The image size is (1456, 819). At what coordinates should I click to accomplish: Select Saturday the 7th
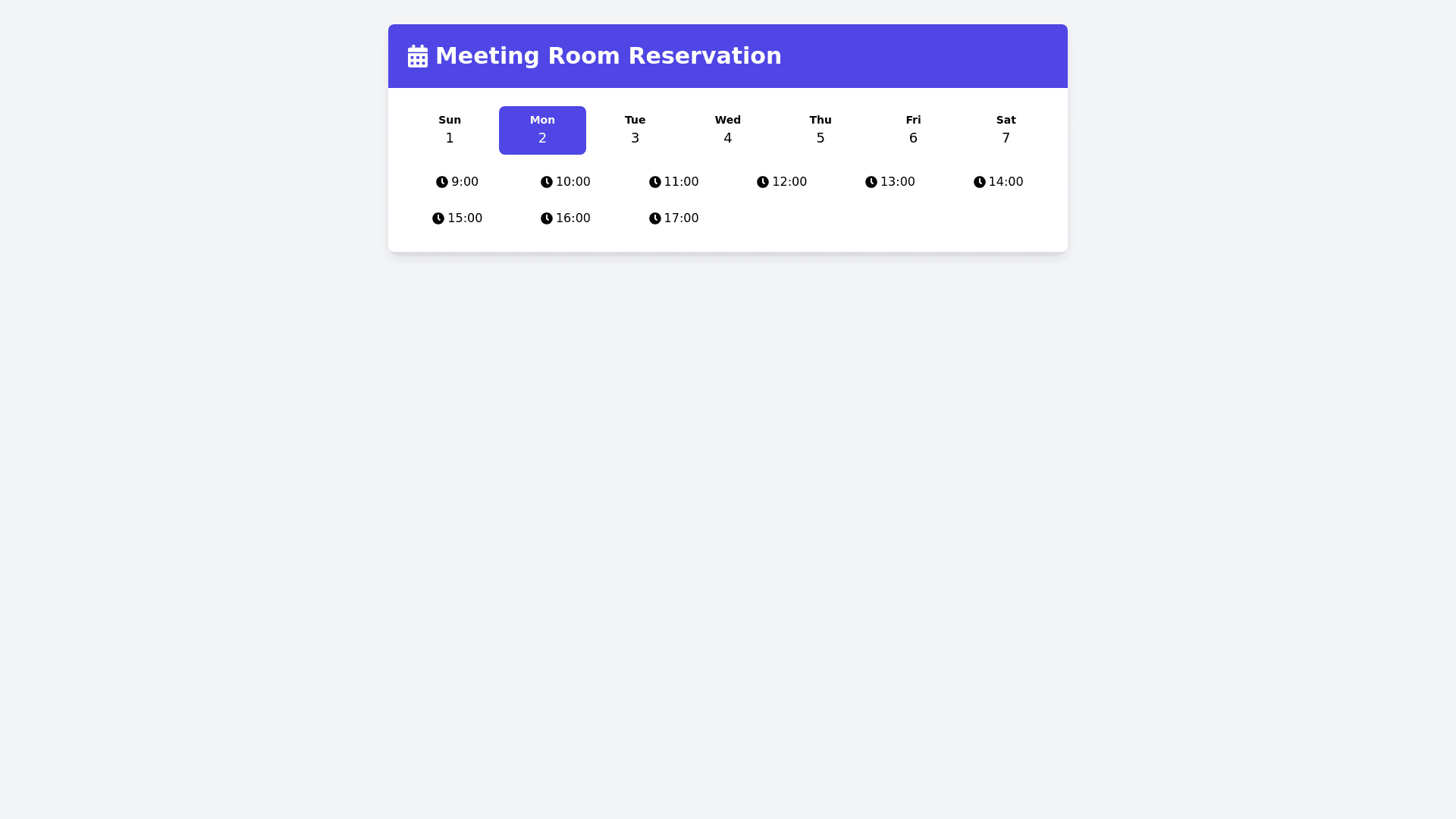pos(1006,130)
